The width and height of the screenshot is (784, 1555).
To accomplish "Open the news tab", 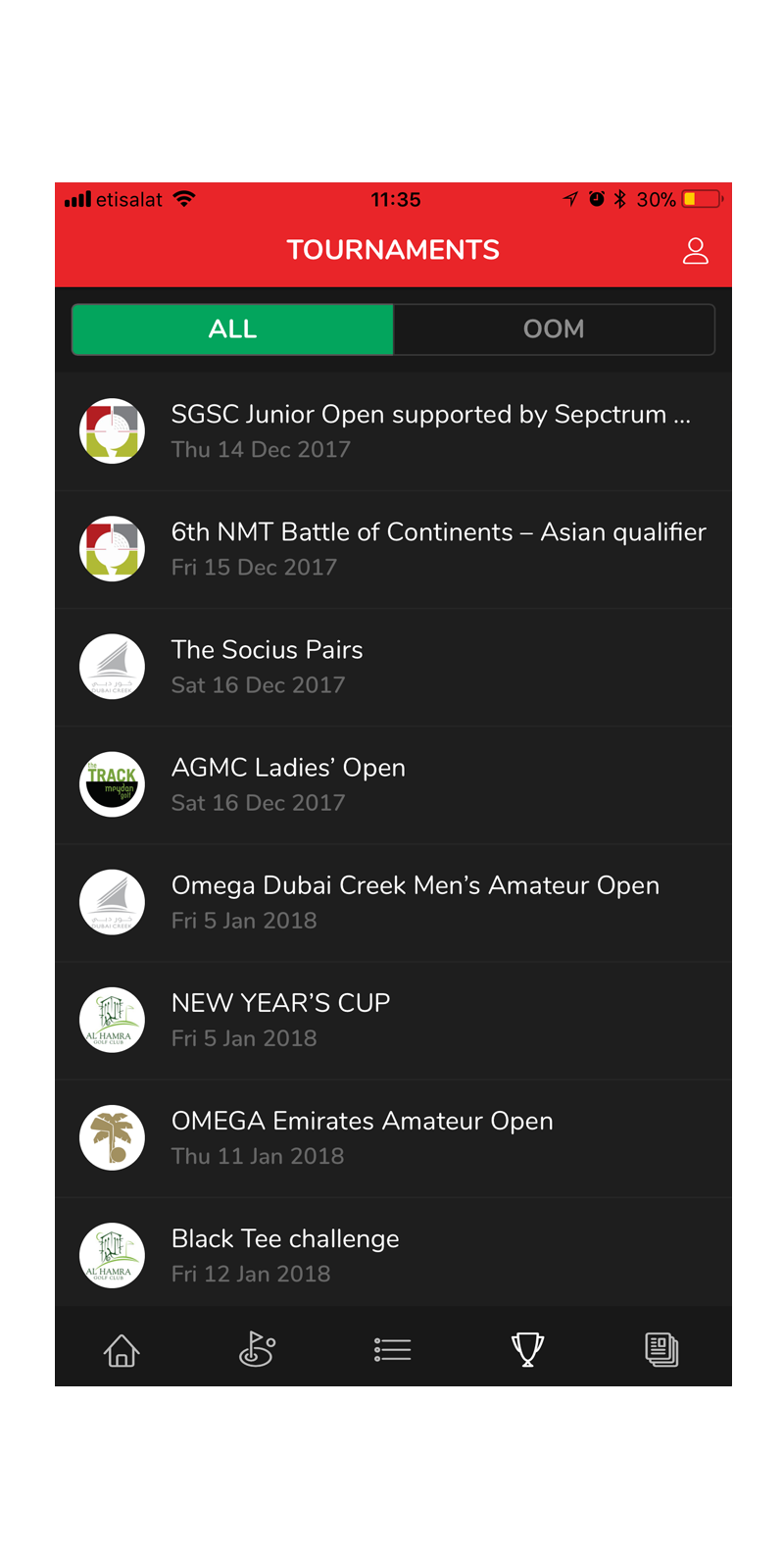I will pyautogui.click(x=662, y=1350).
